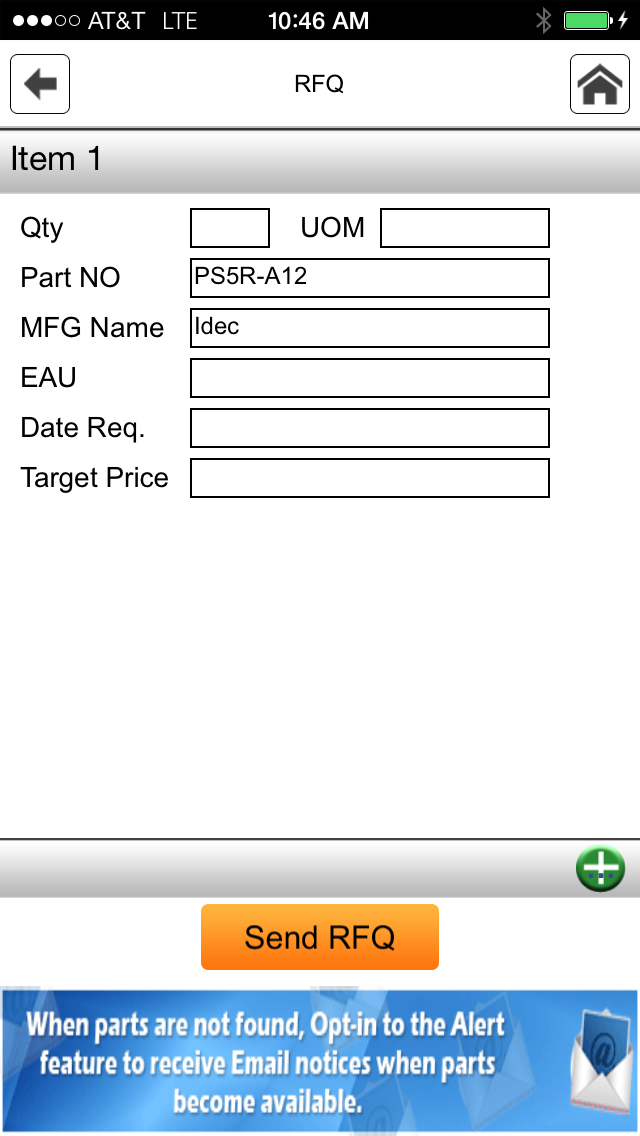
Task: Tap the Date Req. field
Action: point(370,427)
